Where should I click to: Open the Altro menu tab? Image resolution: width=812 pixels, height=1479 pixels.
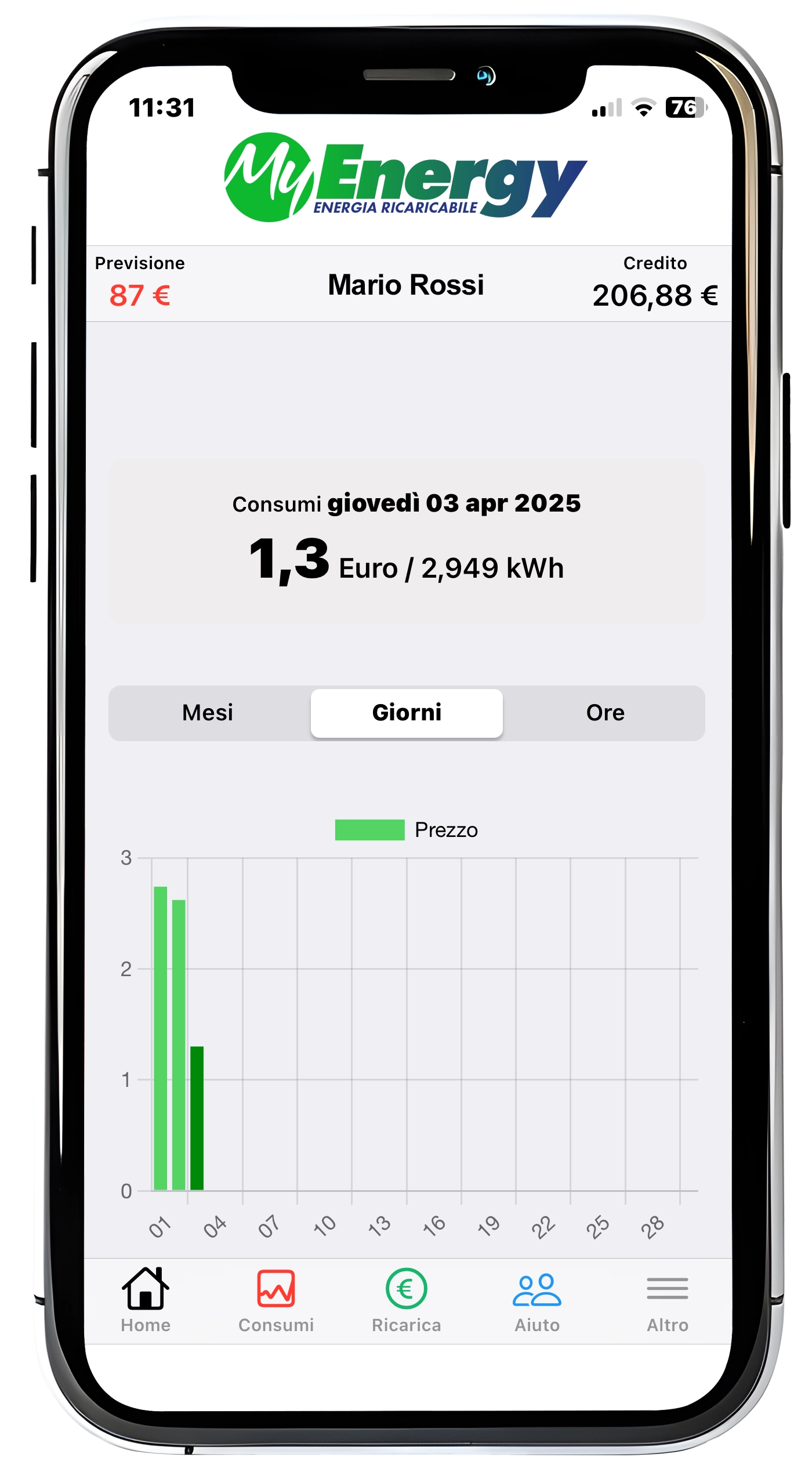[667, 1300]
